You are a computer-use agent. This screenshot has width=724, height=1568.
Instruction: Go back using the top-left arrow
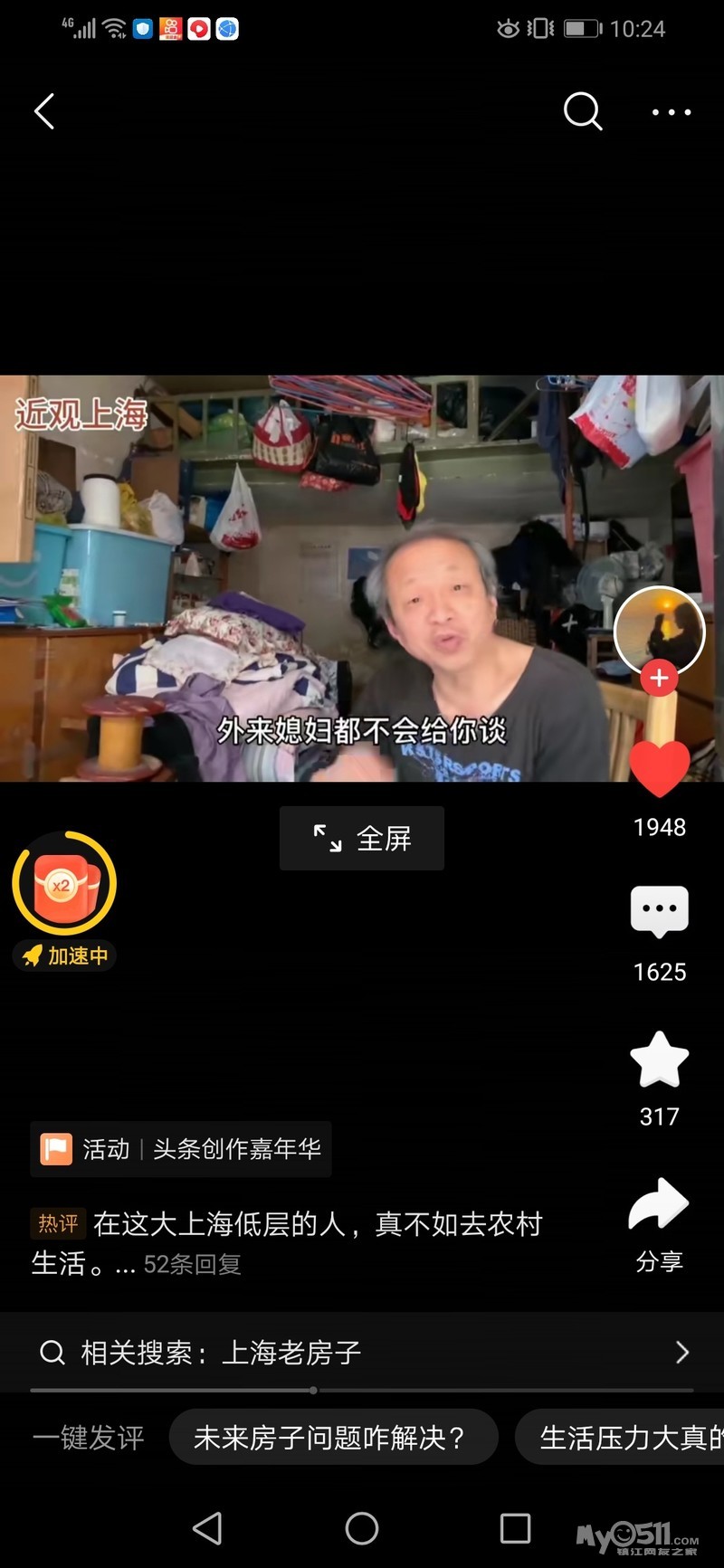(x=44, y=112)
